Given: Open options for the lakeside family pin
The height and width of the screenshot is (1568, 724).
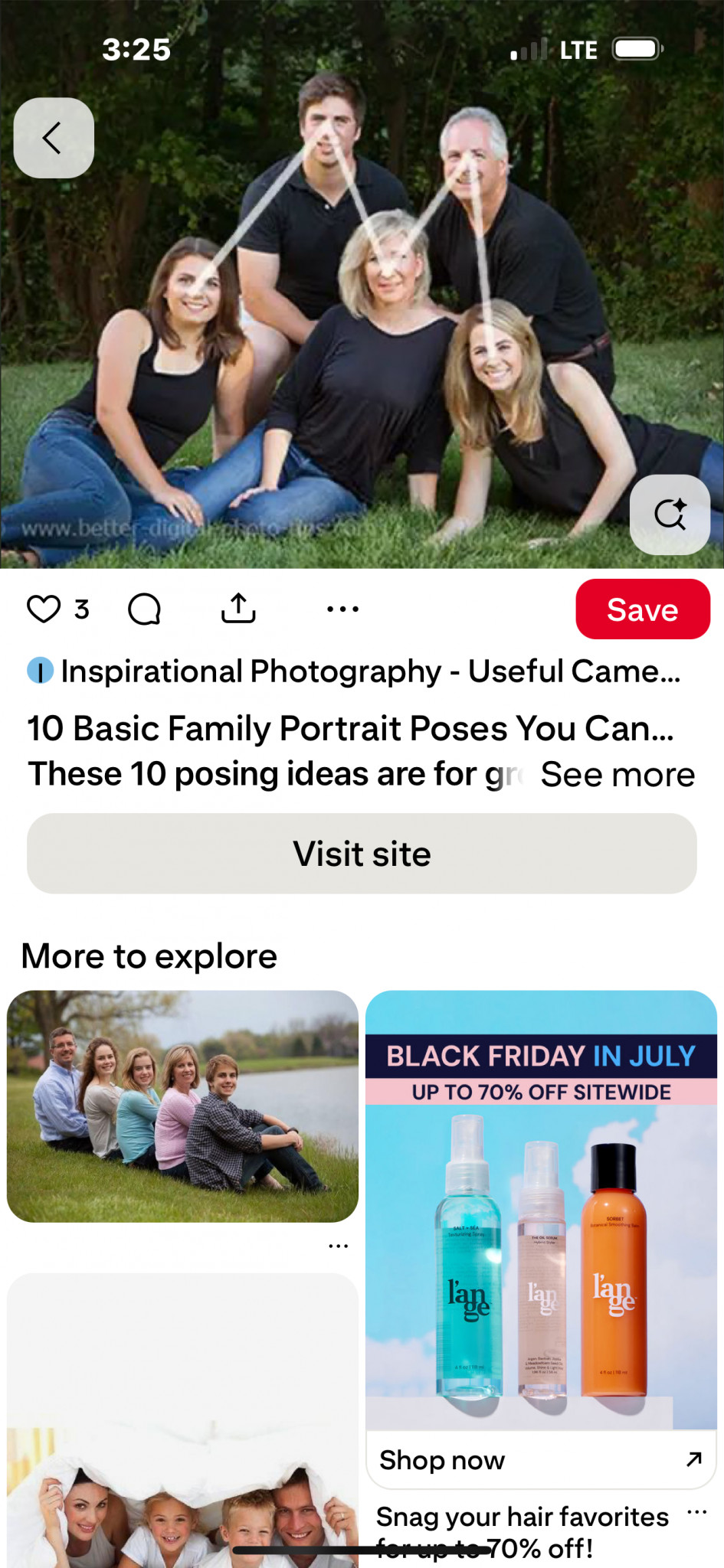Looking at the screenshot, I should click(x=338, y=1246).
